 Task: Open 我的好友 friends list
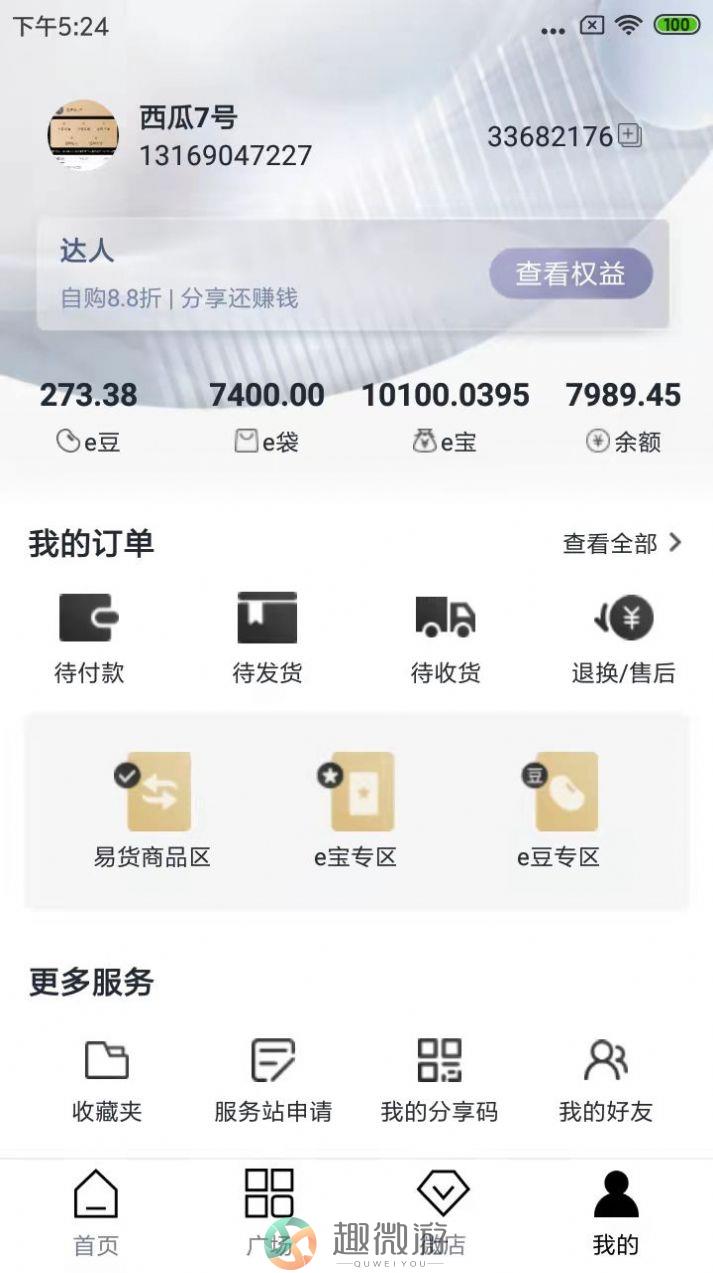click(x=605, y=1080)
